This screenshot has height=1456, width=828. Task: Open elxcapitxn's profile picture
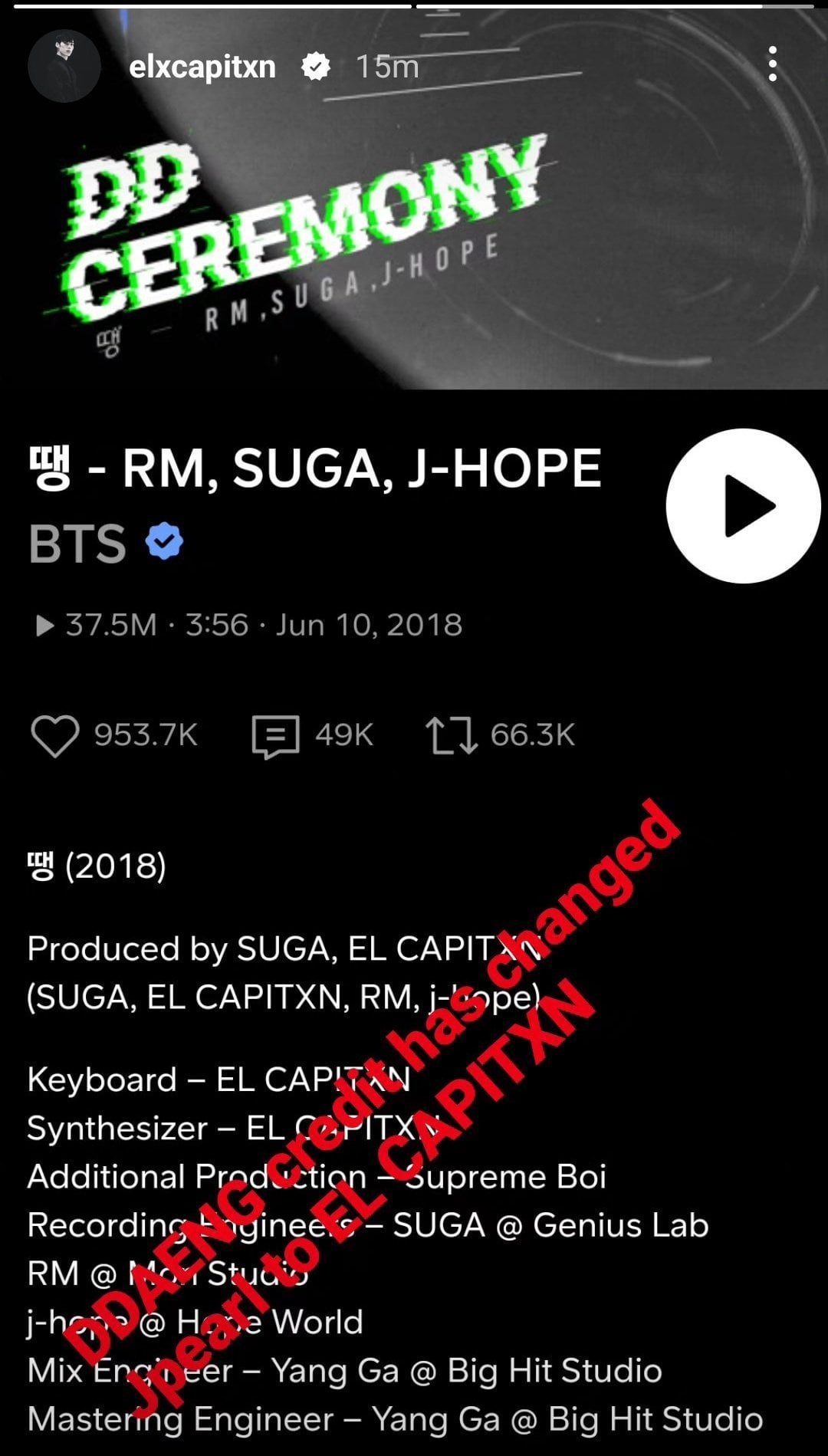[x=64, y=66]
